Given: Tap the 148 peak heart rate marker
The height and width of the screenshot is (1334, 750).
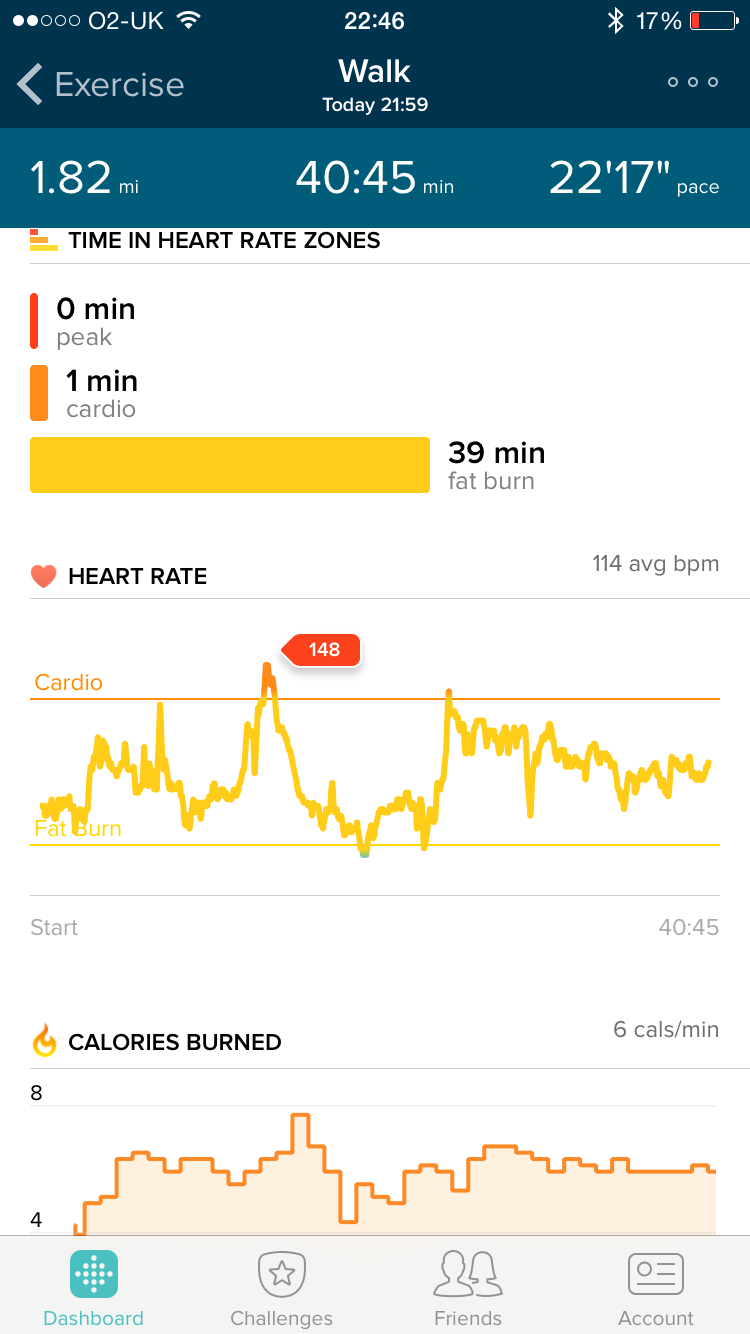Looking at the screenshot, I should (321, 650).
